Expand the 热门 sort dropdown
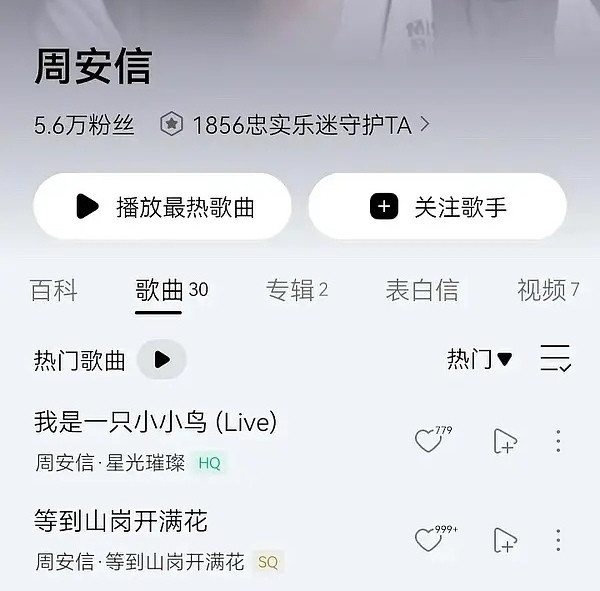Image resolution: width=600 pixels, height=591 pixels. pyautogui.click(x=479, y=359)
